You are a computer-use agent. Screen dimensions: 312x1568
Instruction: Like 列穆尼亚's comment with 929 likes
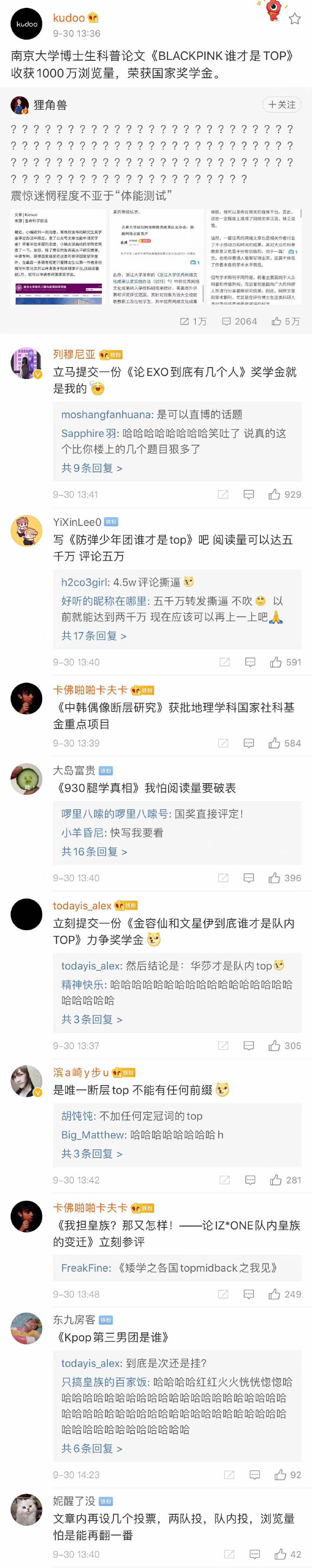tap(285, 494)
